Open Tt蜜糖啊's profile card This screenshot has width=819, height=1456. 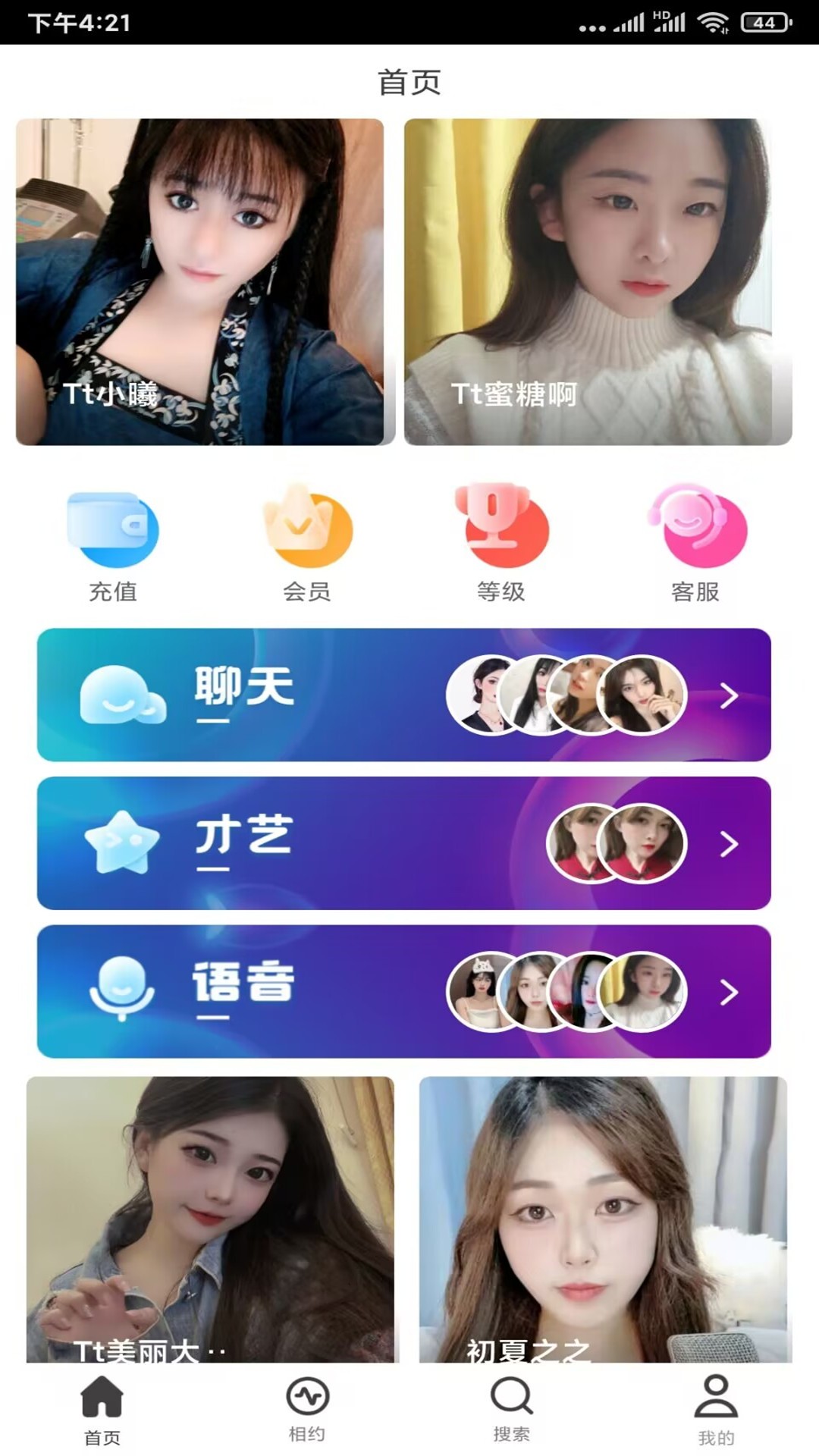[x=598, y=281]
